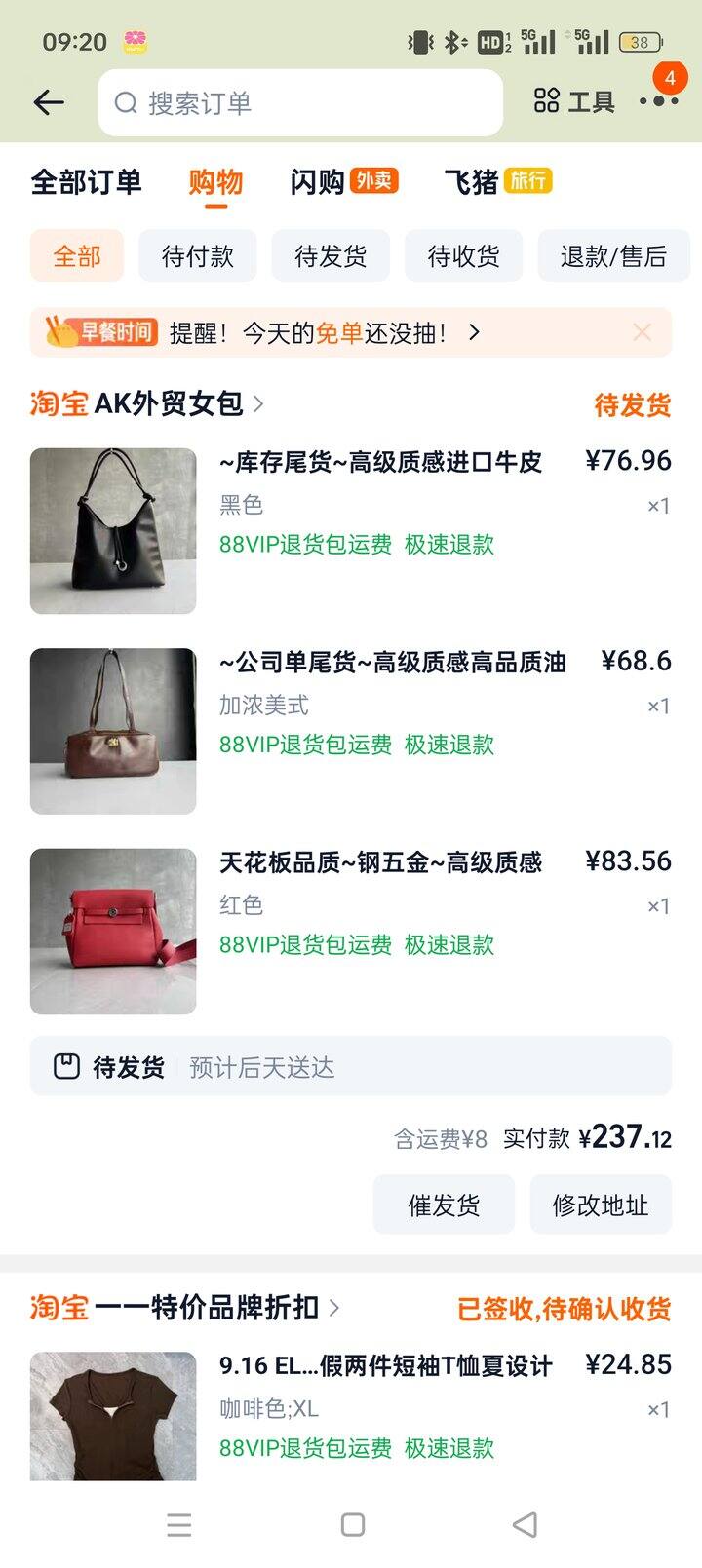Screen dimensions: 702x1568
Task: Tap the search magnifier in the order search bar
Action: [x=124, y=102]
